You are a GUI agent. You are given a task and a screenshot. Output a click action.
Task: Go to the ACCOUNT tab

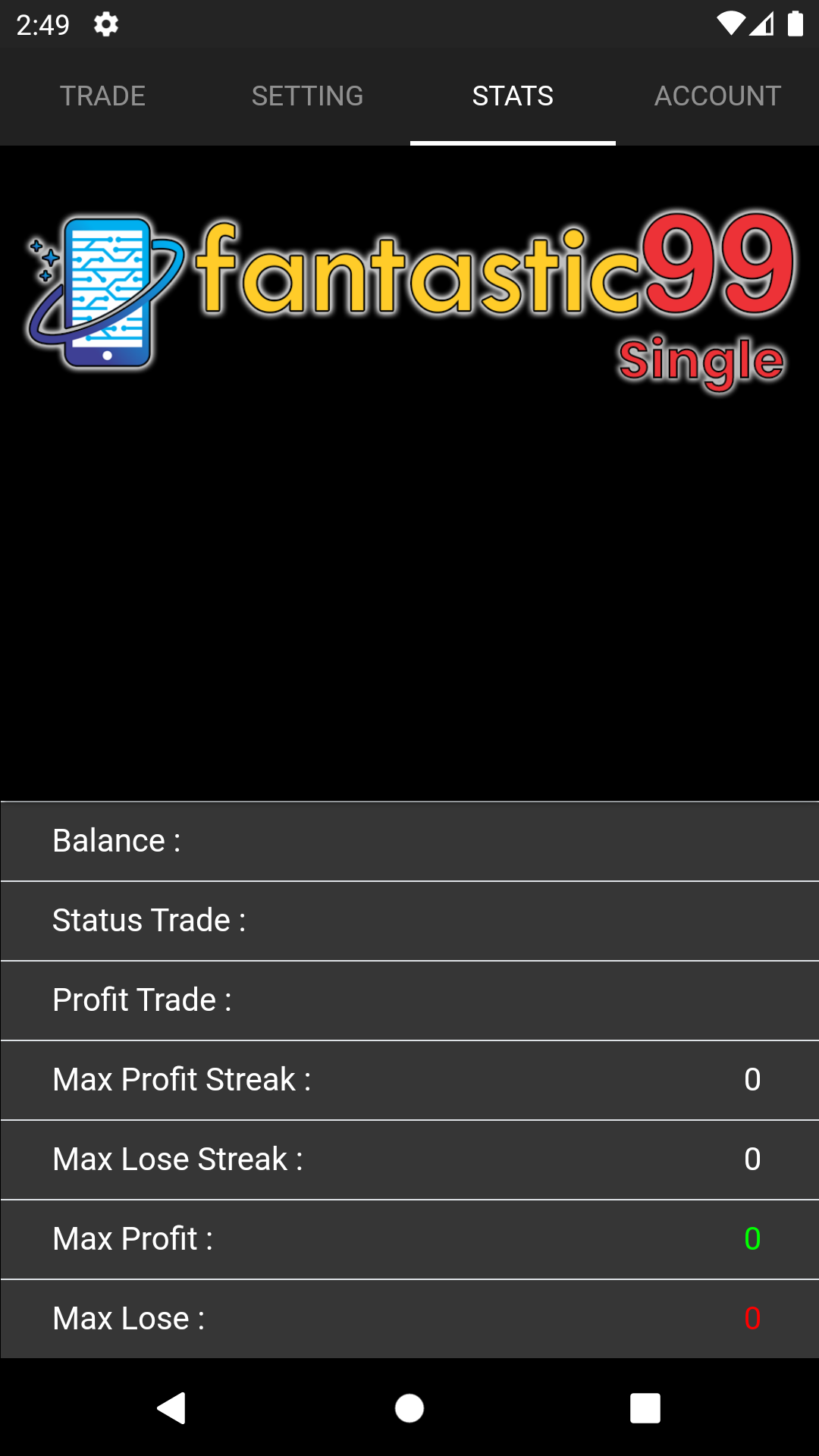coord(717,96)
